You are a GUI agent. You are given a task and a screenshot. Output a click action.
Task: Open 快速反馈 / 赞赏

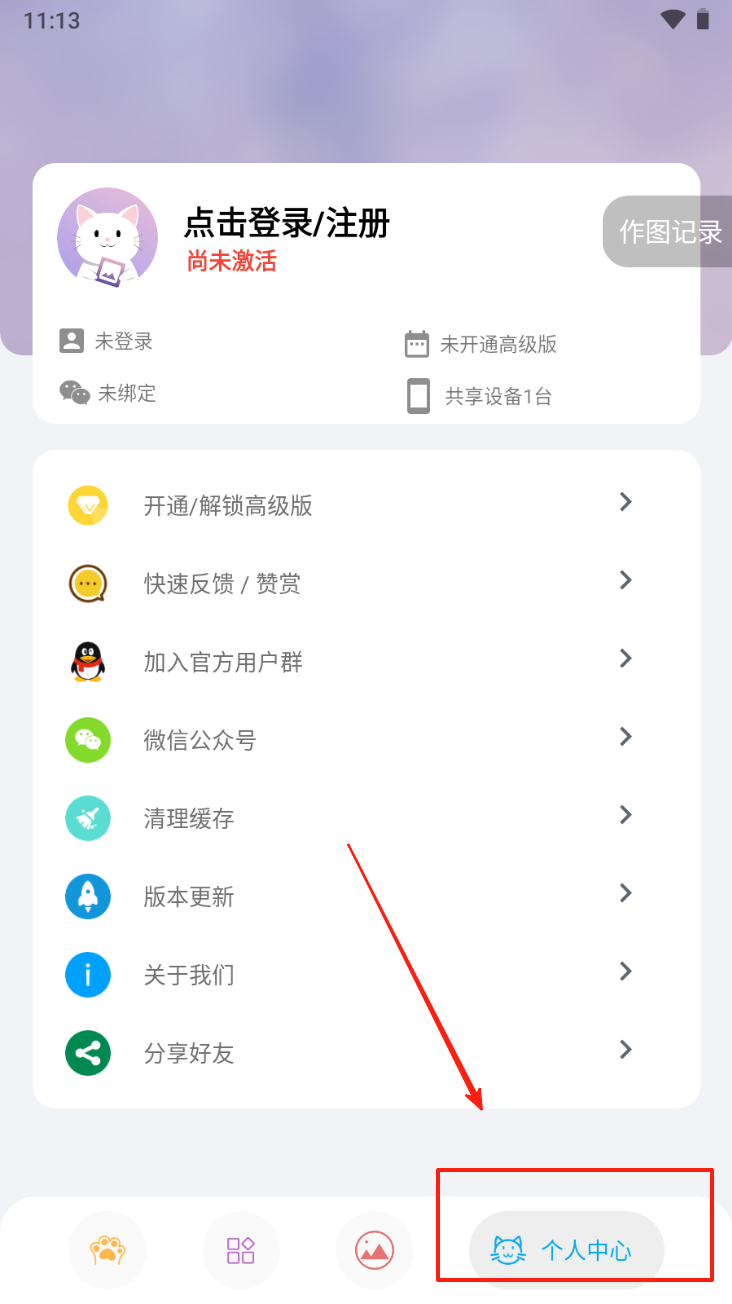[366, 583]
